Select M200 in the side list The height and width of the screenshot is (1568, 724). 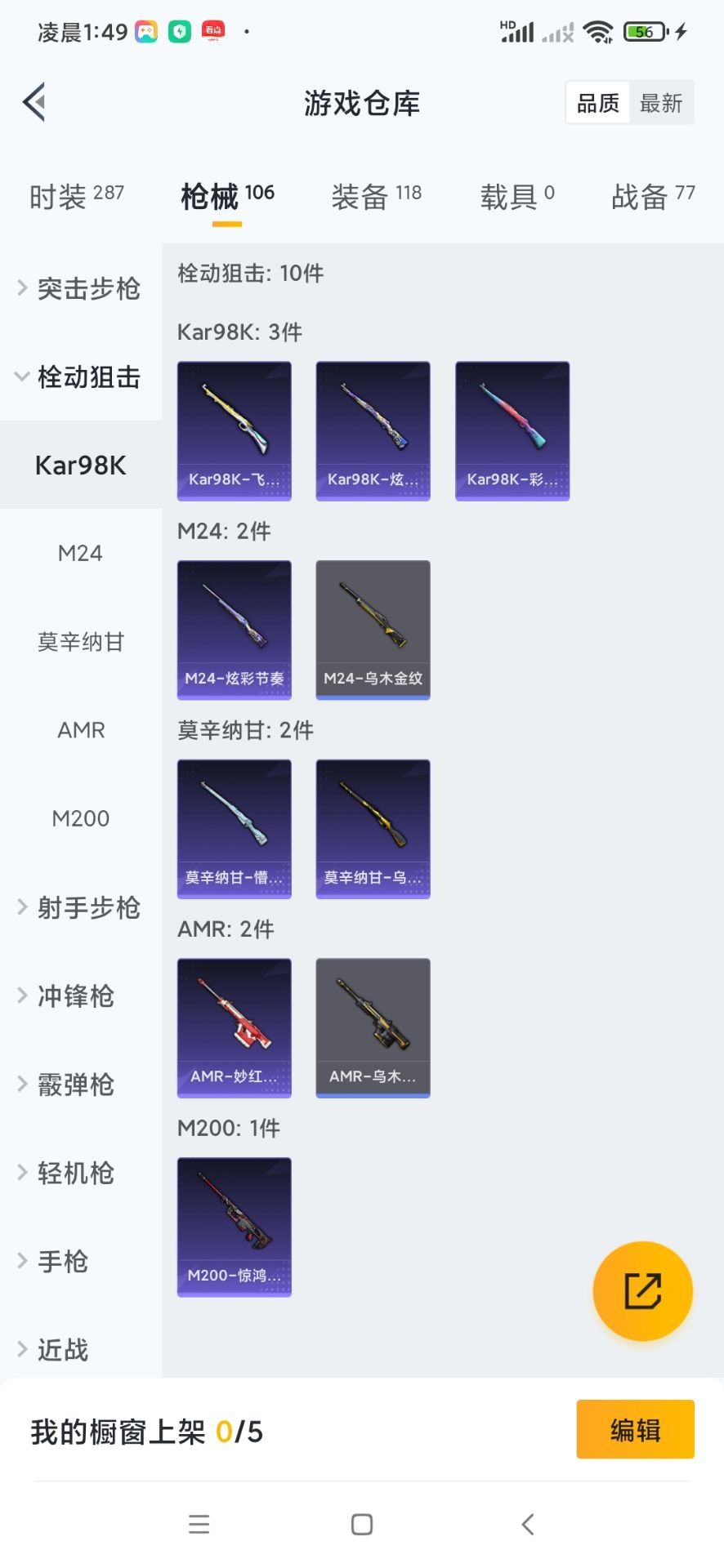point(80,818)
